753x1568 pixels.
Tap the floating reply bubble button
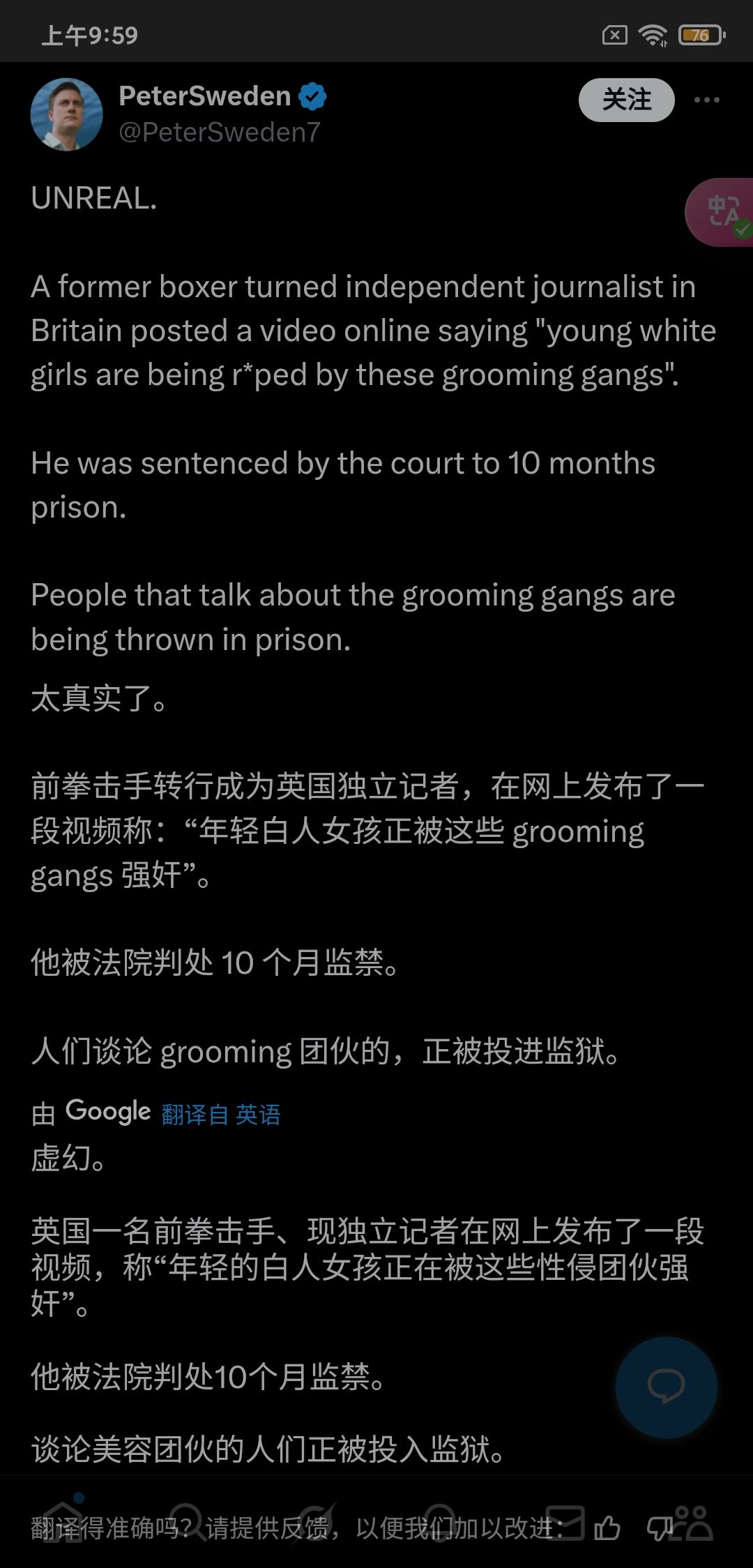click(x=666, y=1387)
